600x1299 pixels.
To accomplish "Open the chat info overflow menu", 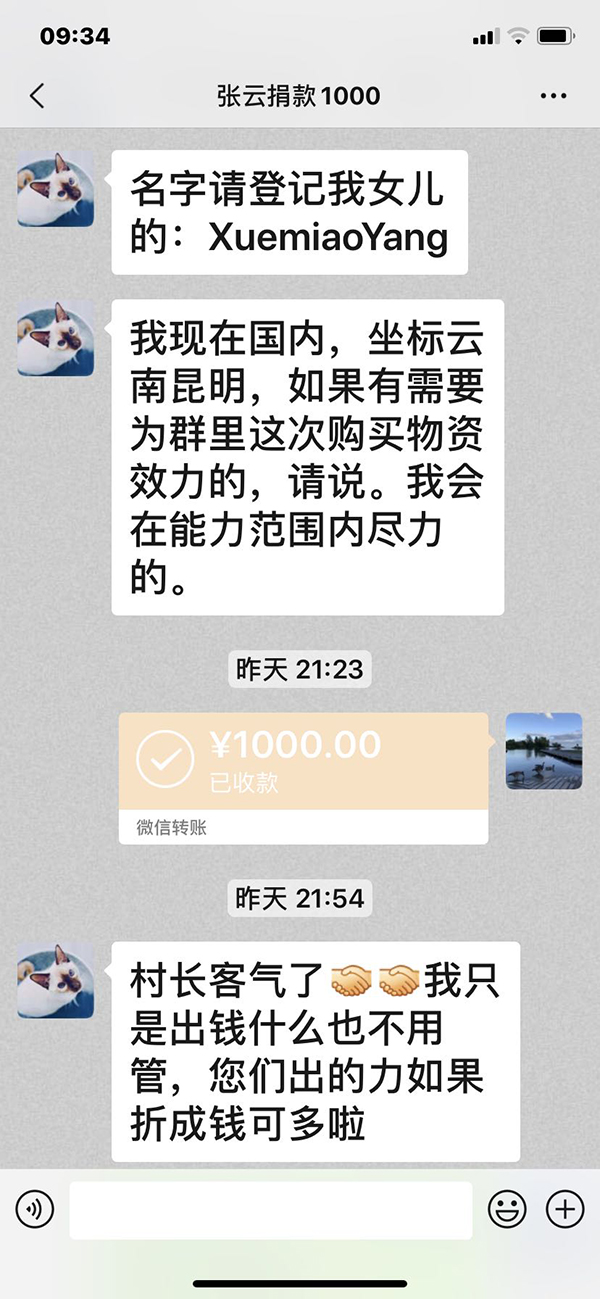I will (553, 96).
